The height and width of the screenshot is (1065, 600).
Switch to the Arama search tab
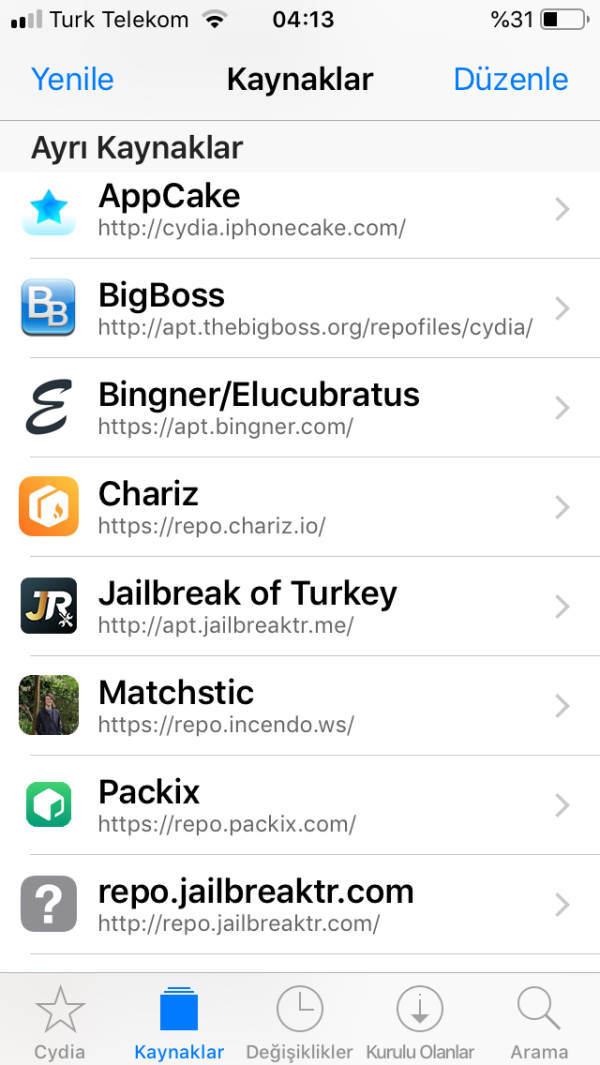tap(539, 1022)
